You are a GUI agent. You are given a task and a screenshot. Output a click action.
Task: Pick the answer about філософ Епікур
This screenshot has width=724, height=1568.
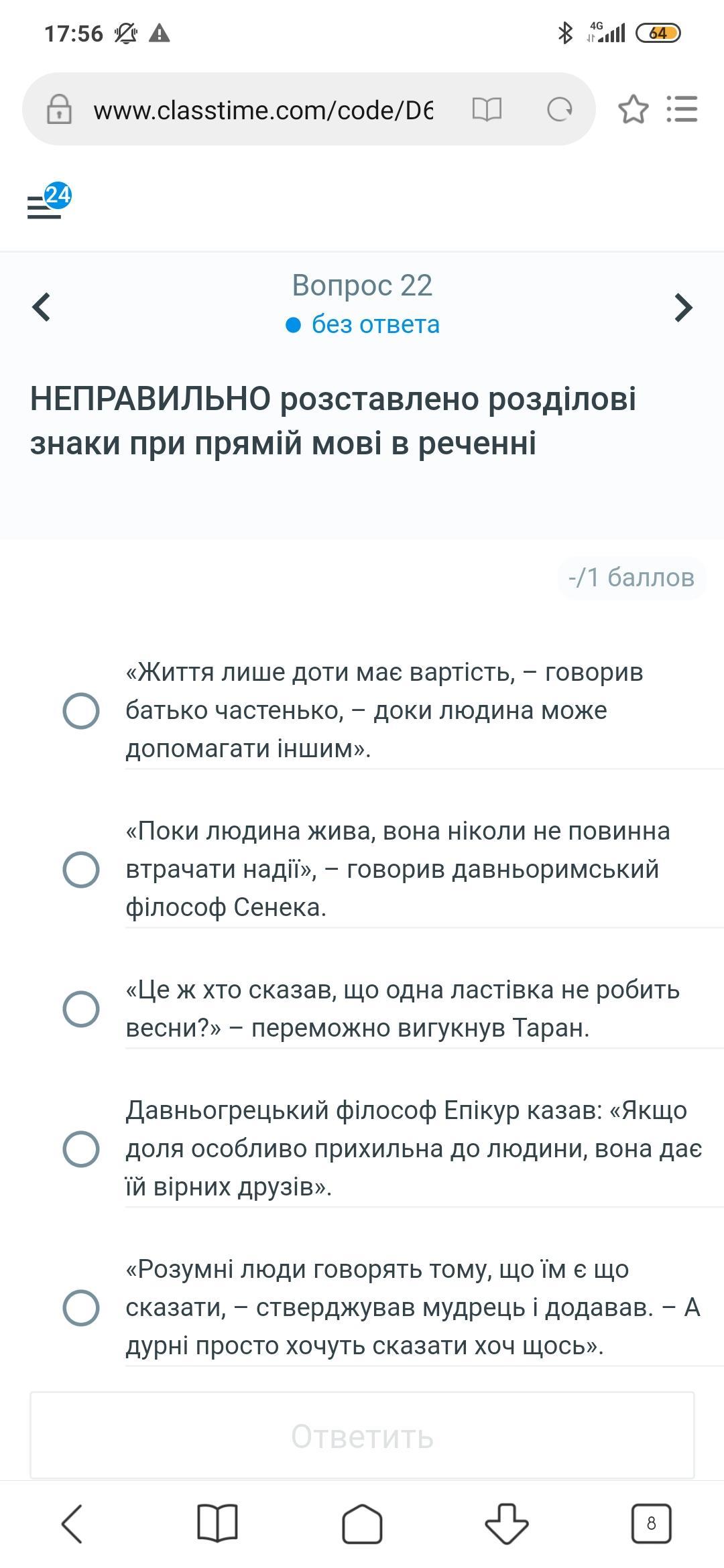(x=81, y=1149)
